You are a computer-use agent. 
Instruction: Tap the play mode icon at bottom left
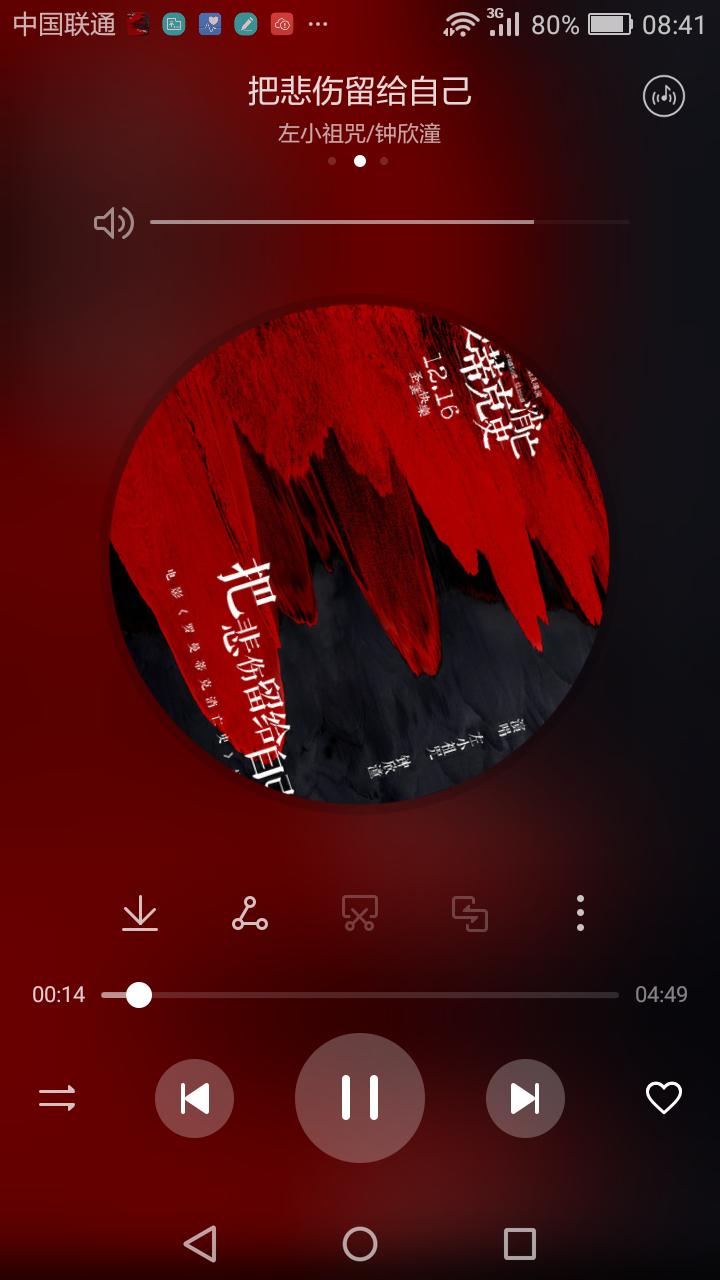pos(55,1098)
